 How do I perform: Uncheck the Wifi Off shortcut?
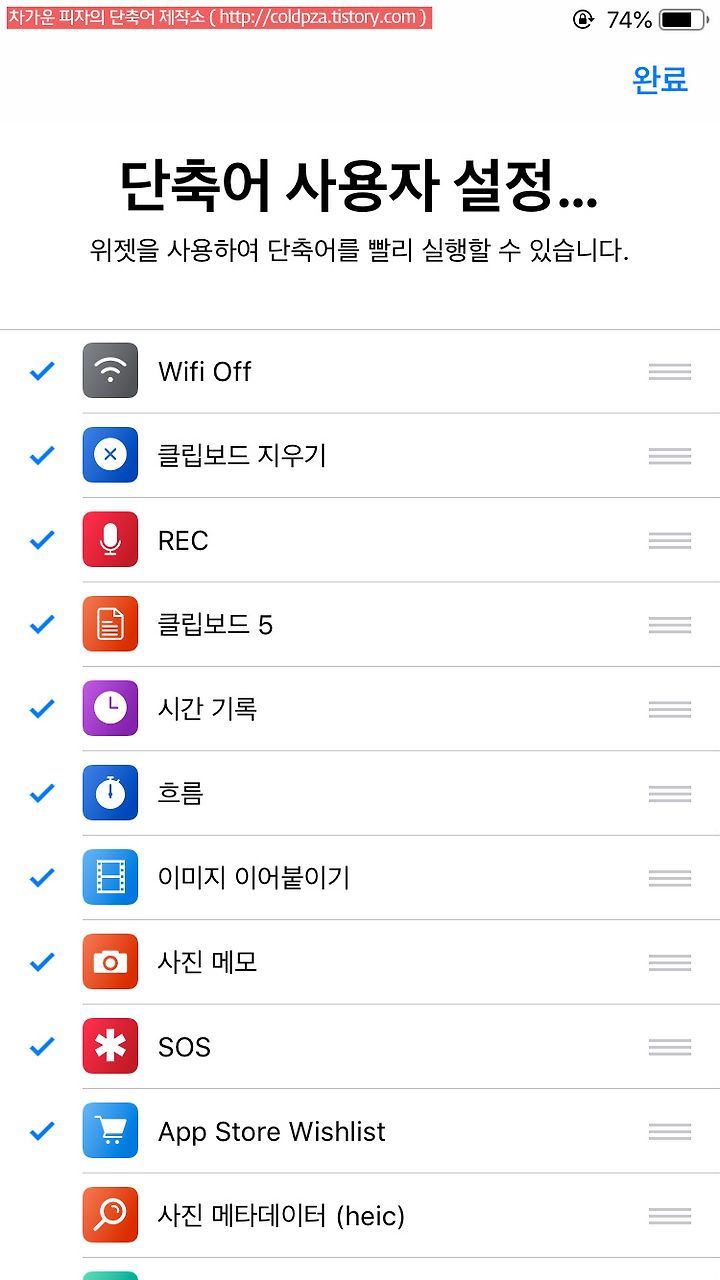pos(42,371)
